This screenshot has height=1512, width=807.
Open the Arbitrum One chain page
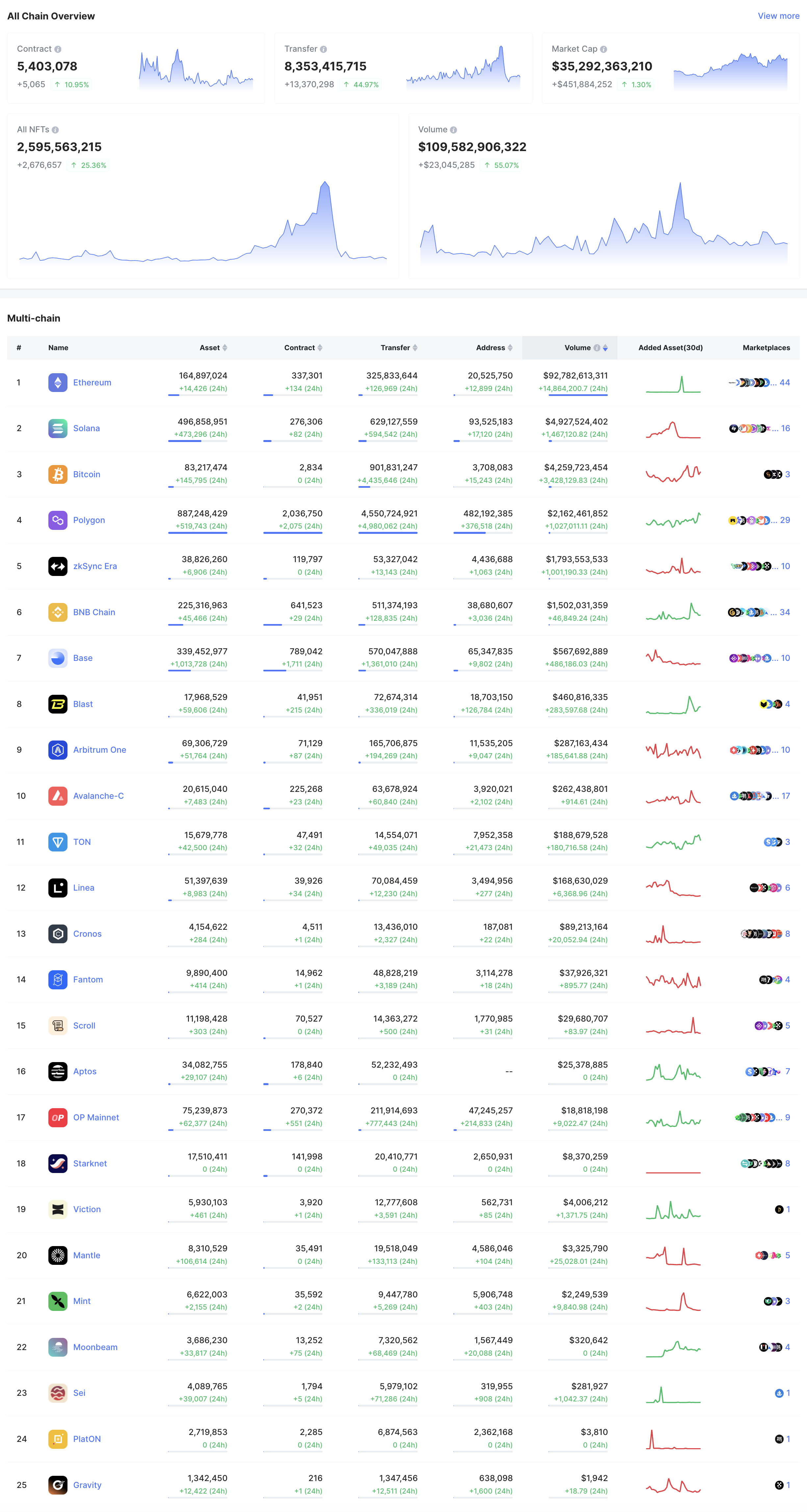pyautogui.click(x=99, y=750)
